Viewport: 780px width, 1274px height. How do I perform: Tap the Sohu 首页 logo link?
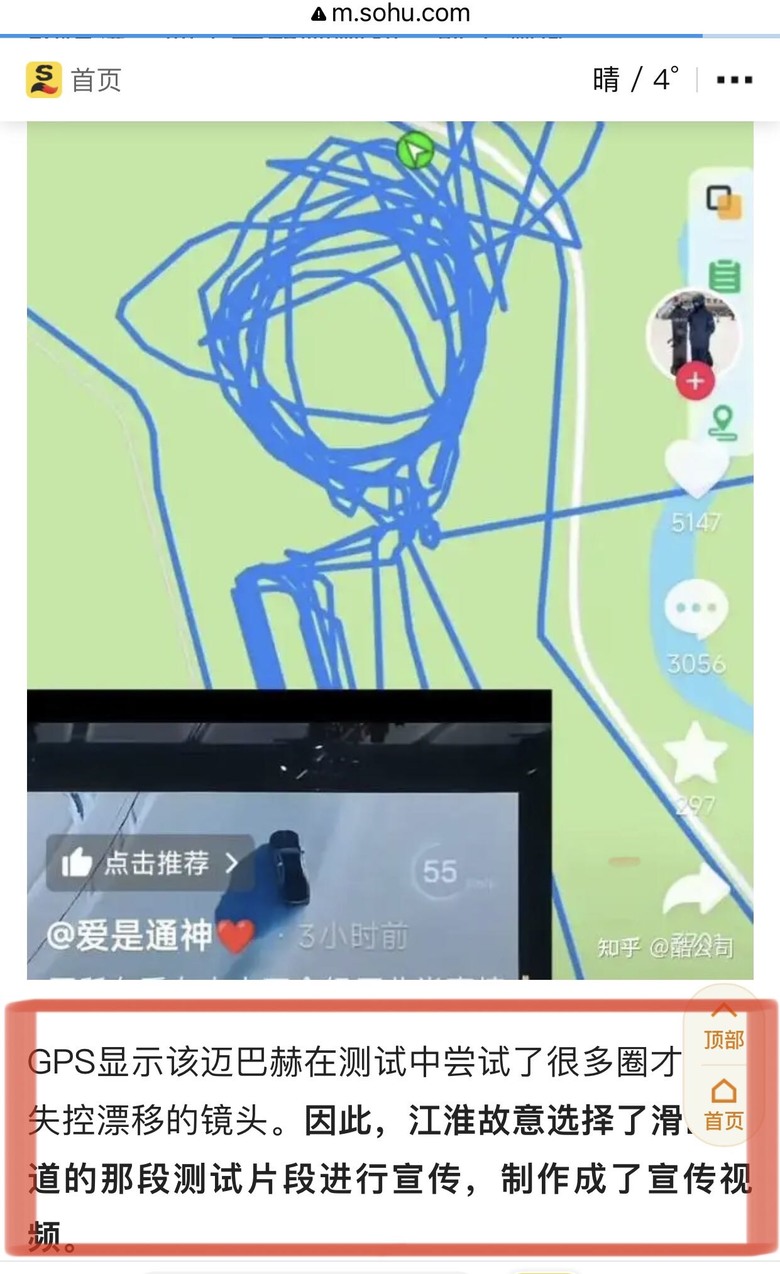tap(73, 80)
